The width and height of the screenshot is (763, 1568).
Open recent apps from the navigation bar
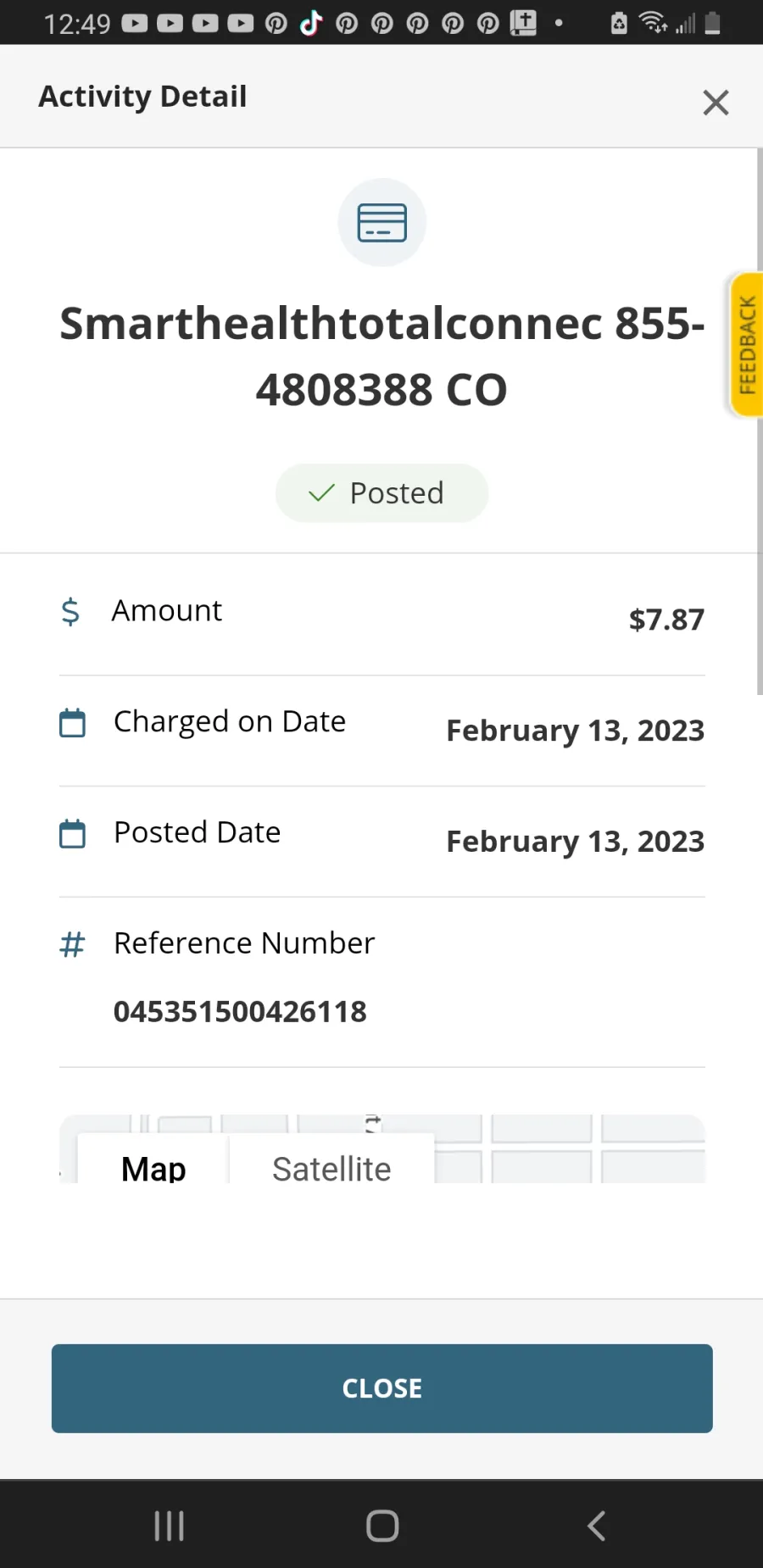(169, 1526)
